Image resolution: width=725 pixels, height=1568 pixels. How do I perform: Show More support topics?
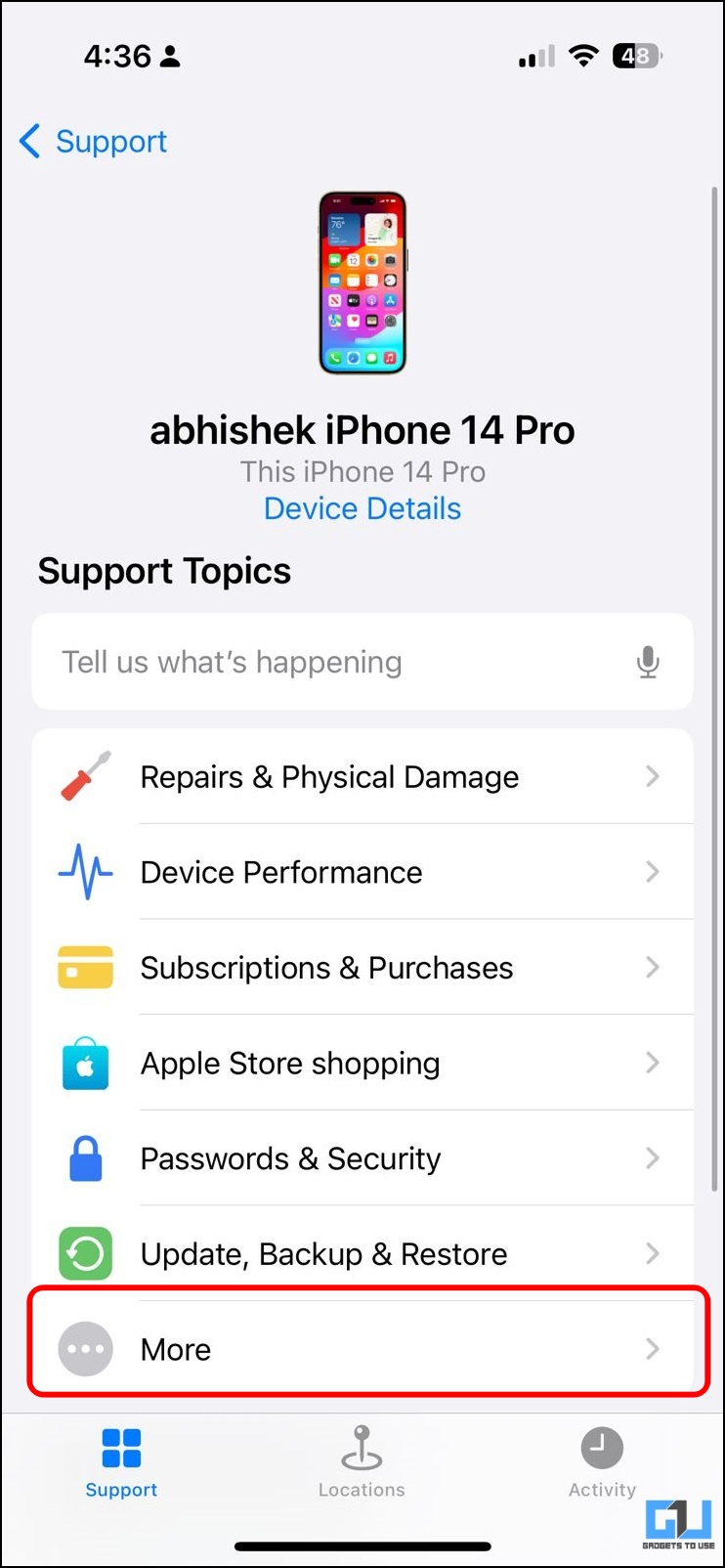(362, 1349)
